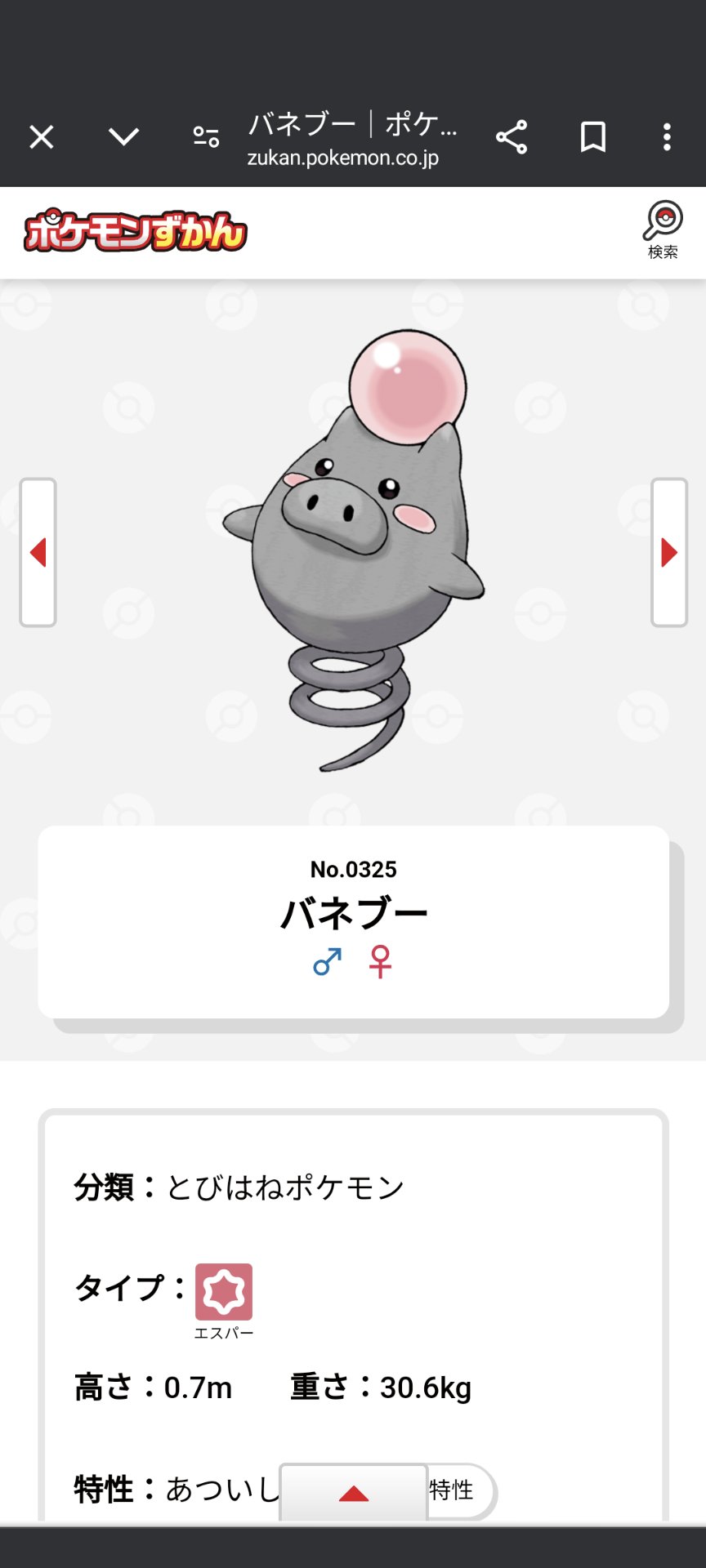This screenshot has width=706, height=1568.
Task: Go to the next Pokémon with right arrow
Action: click(x=668, y=554)
